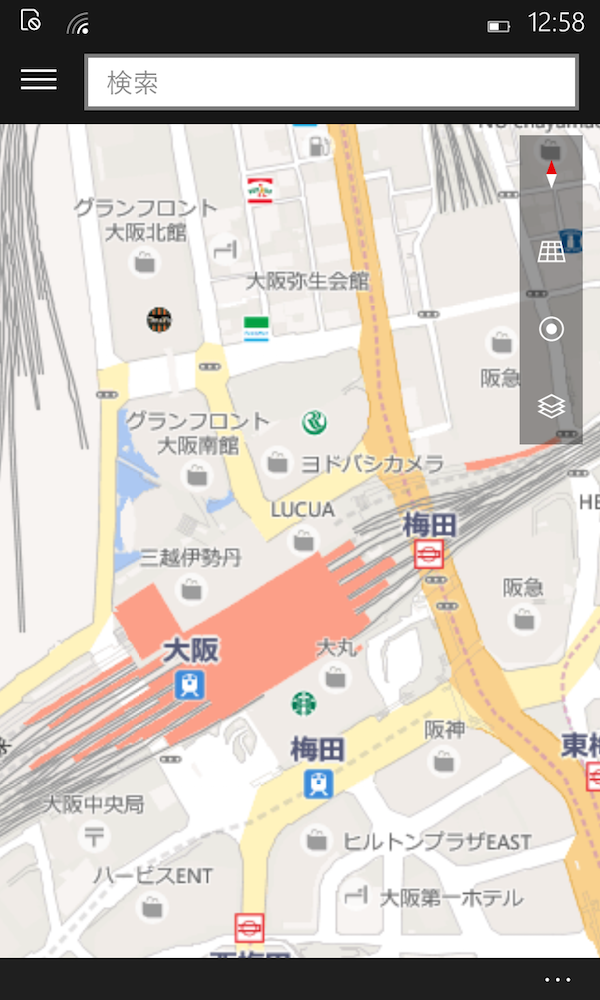Select the 大丸 department store pin
The height and width of the screenshot is (1000, 600).
coord(339,678)
